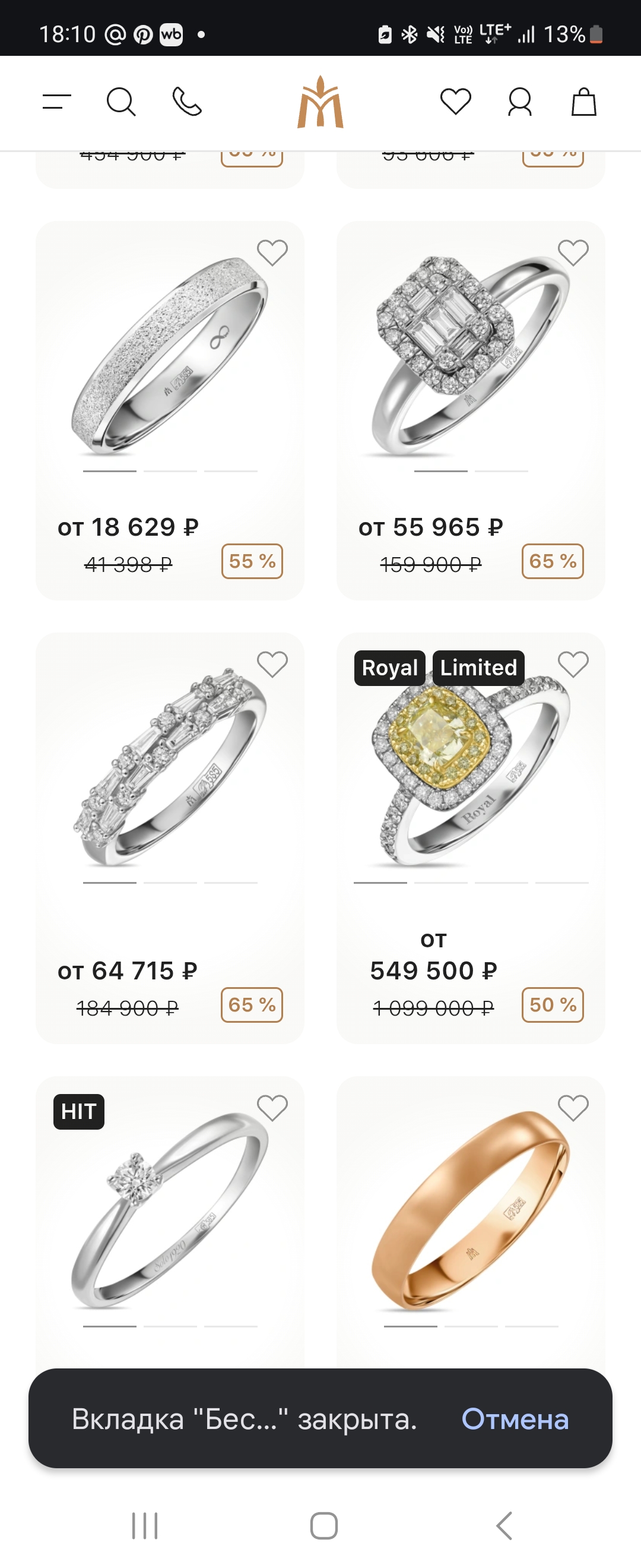Image resolution: width=641 pixels, height=1568 pixels.
Task: Like the rose gold band ring
Action: 573,1108
